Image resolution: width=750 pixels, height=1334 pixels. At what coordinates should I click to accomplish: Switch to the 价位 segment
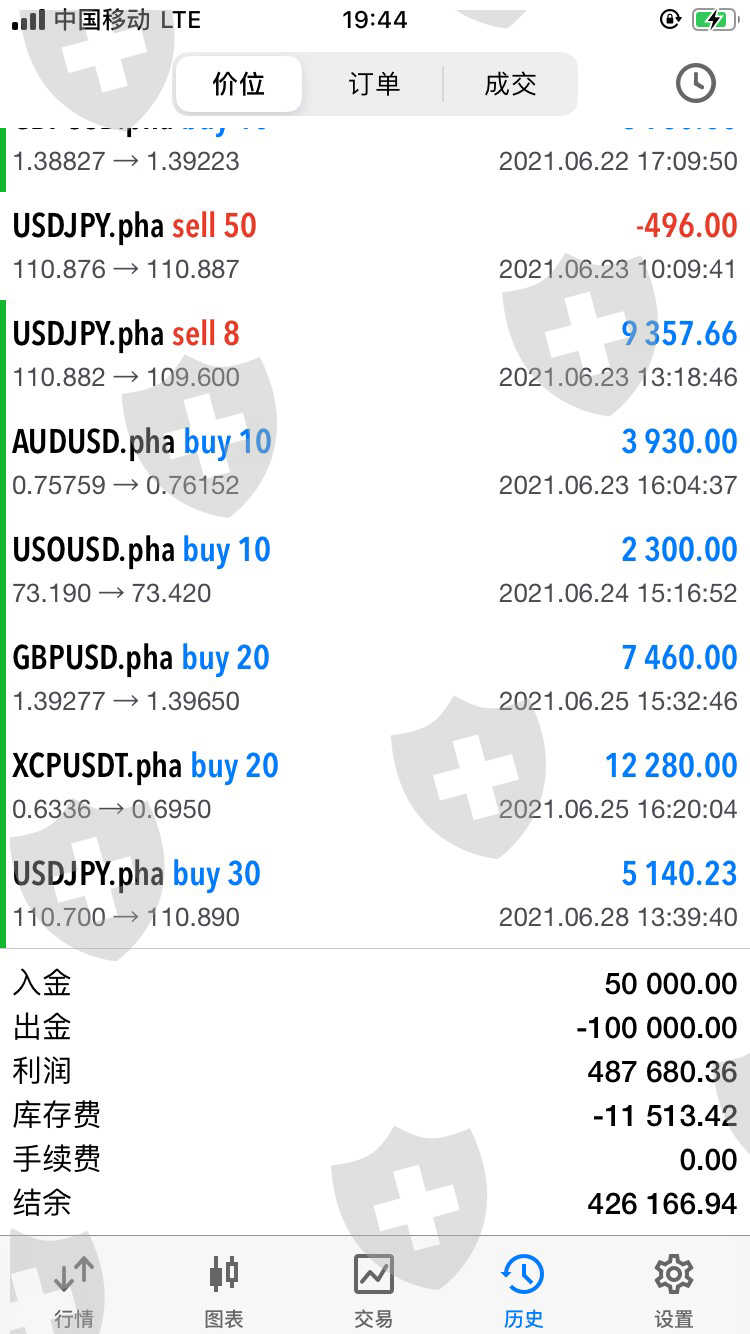tap(239, 84)
